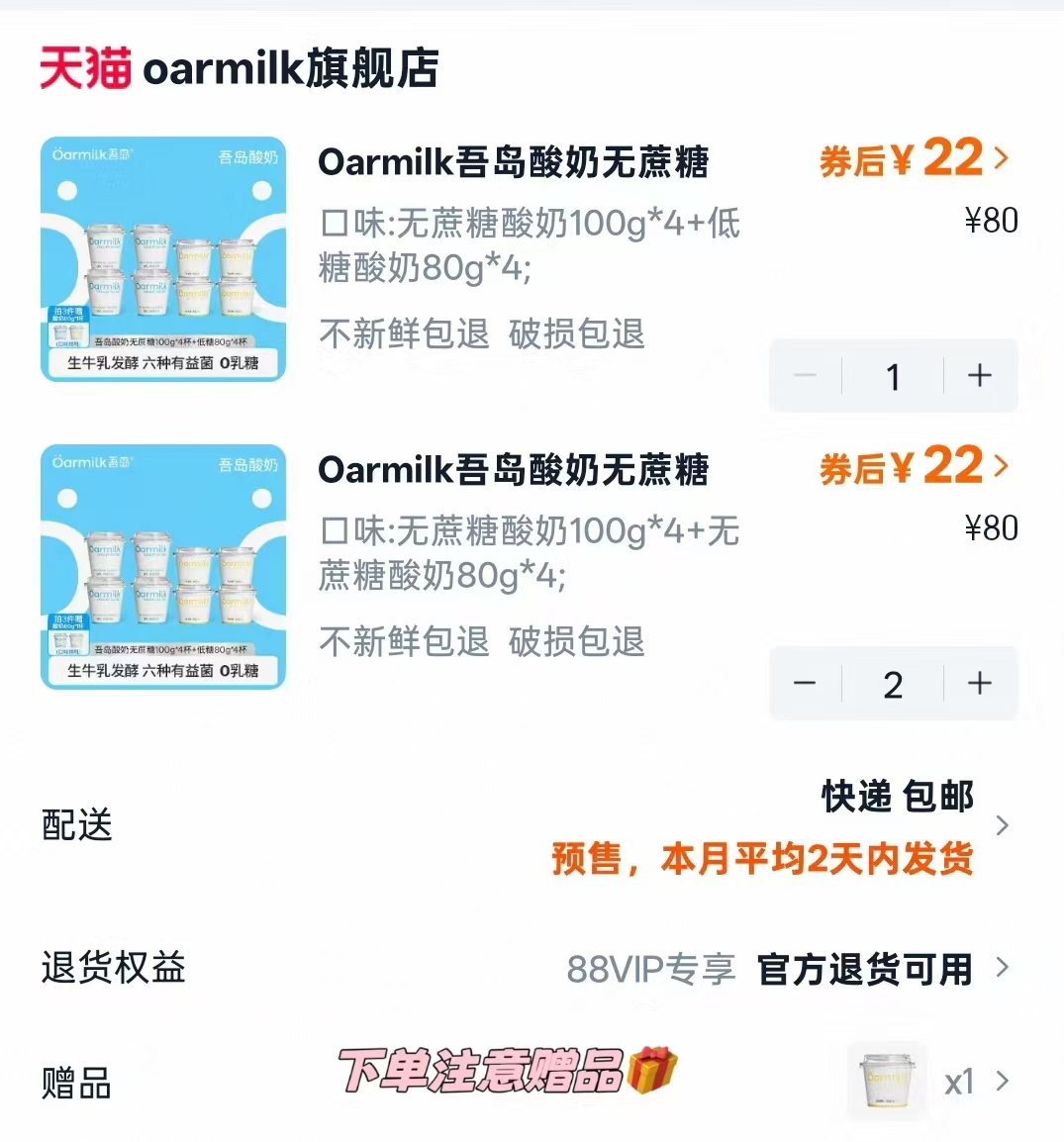Image resolution: width=1064 pixels, height=1142 pixels.
Task: Decrease quantity of the second yogurt item
Action: pyautogui.click(x=805, y=683)
